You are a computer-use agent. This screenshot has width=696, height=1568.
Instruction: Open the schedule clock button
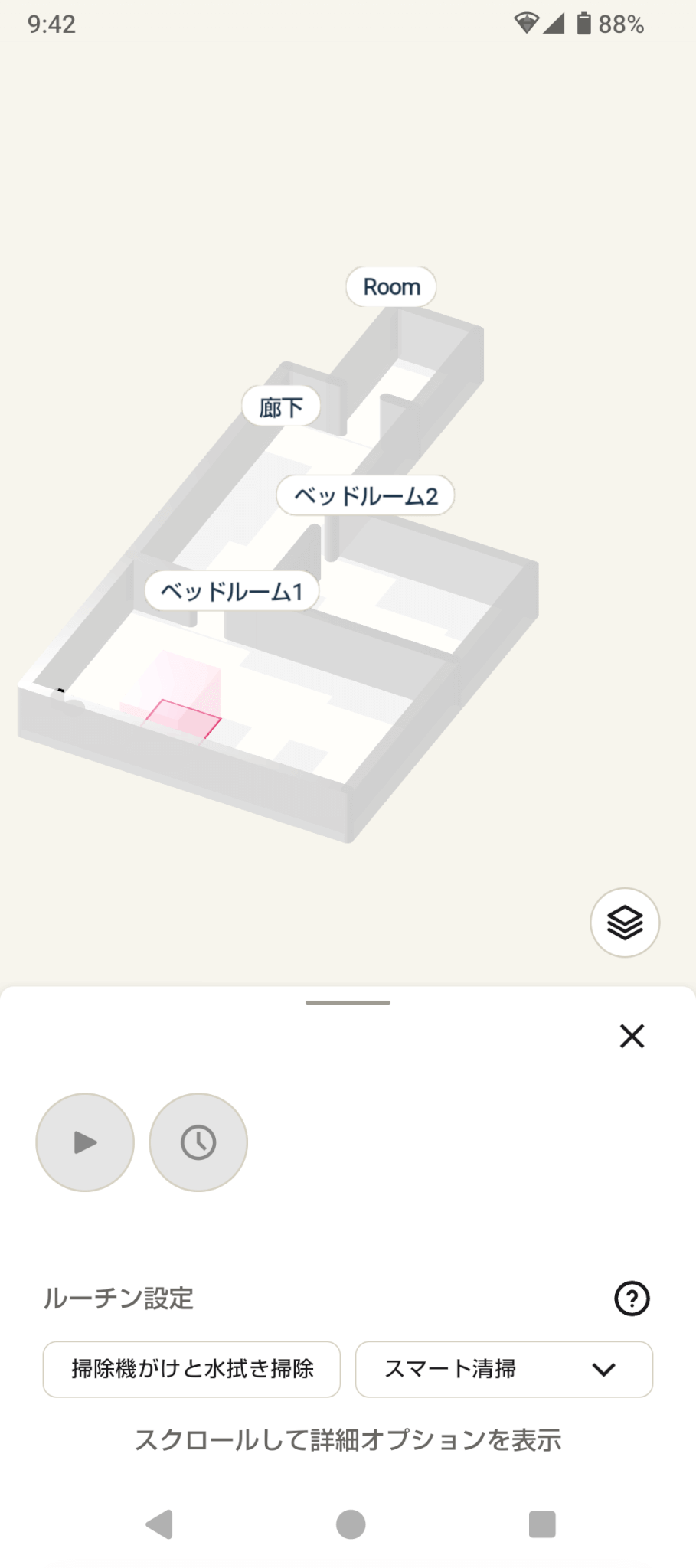click(198, 1142)
